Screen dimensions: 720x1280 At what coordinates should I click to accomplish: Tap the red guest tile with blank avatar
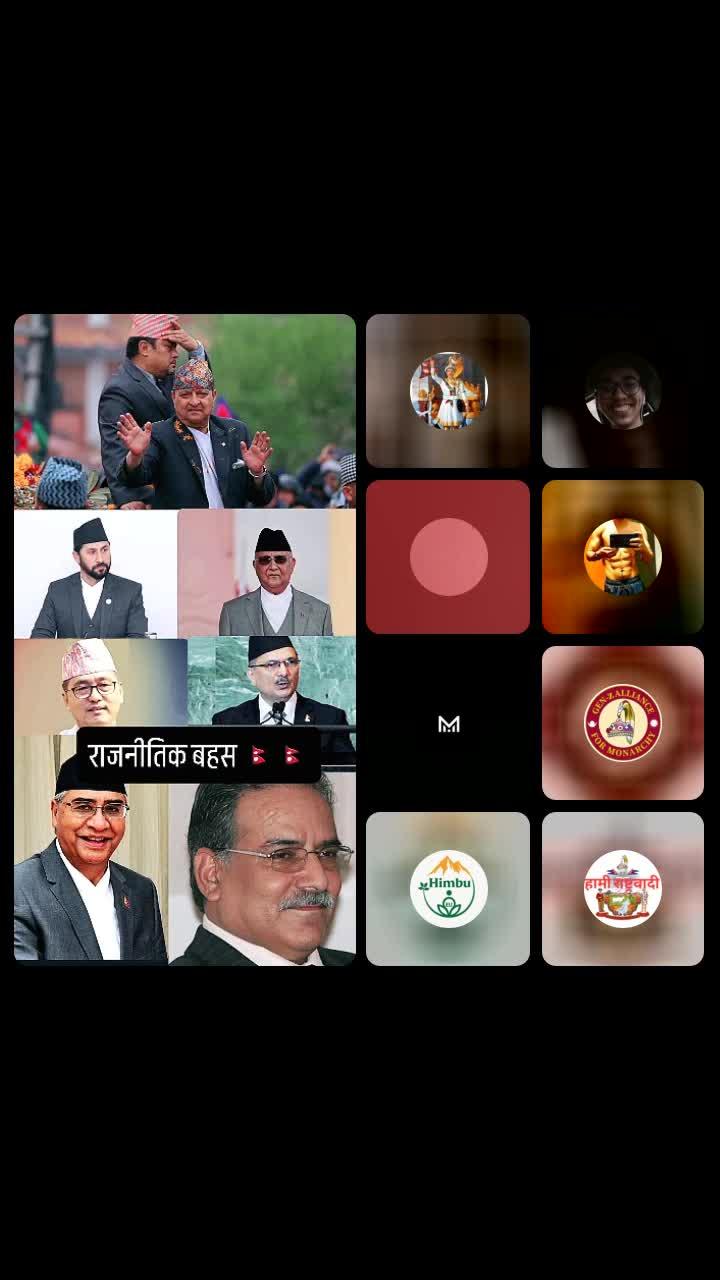[x=448, y=557]
